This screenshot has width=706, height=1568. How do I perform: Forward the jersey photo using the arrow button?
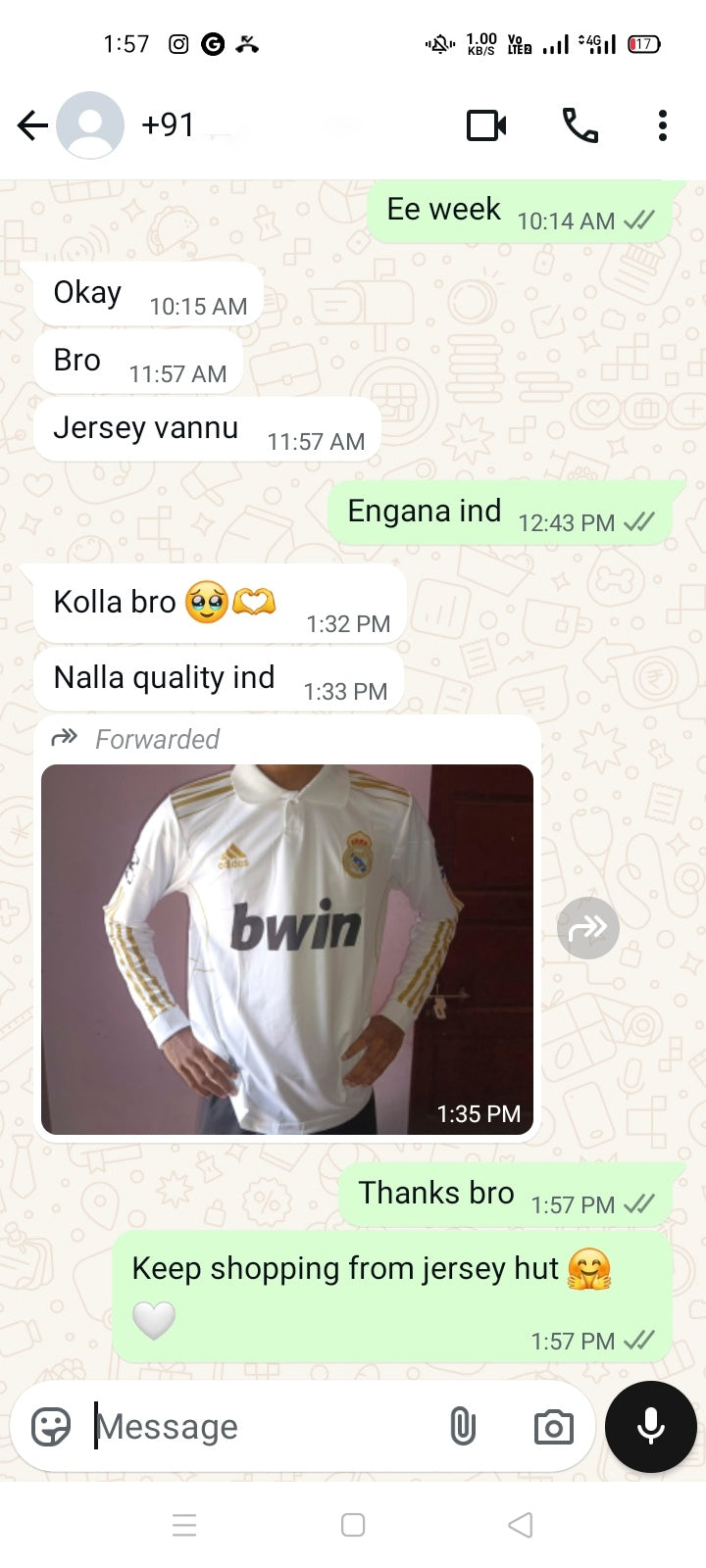pos(587,927)
